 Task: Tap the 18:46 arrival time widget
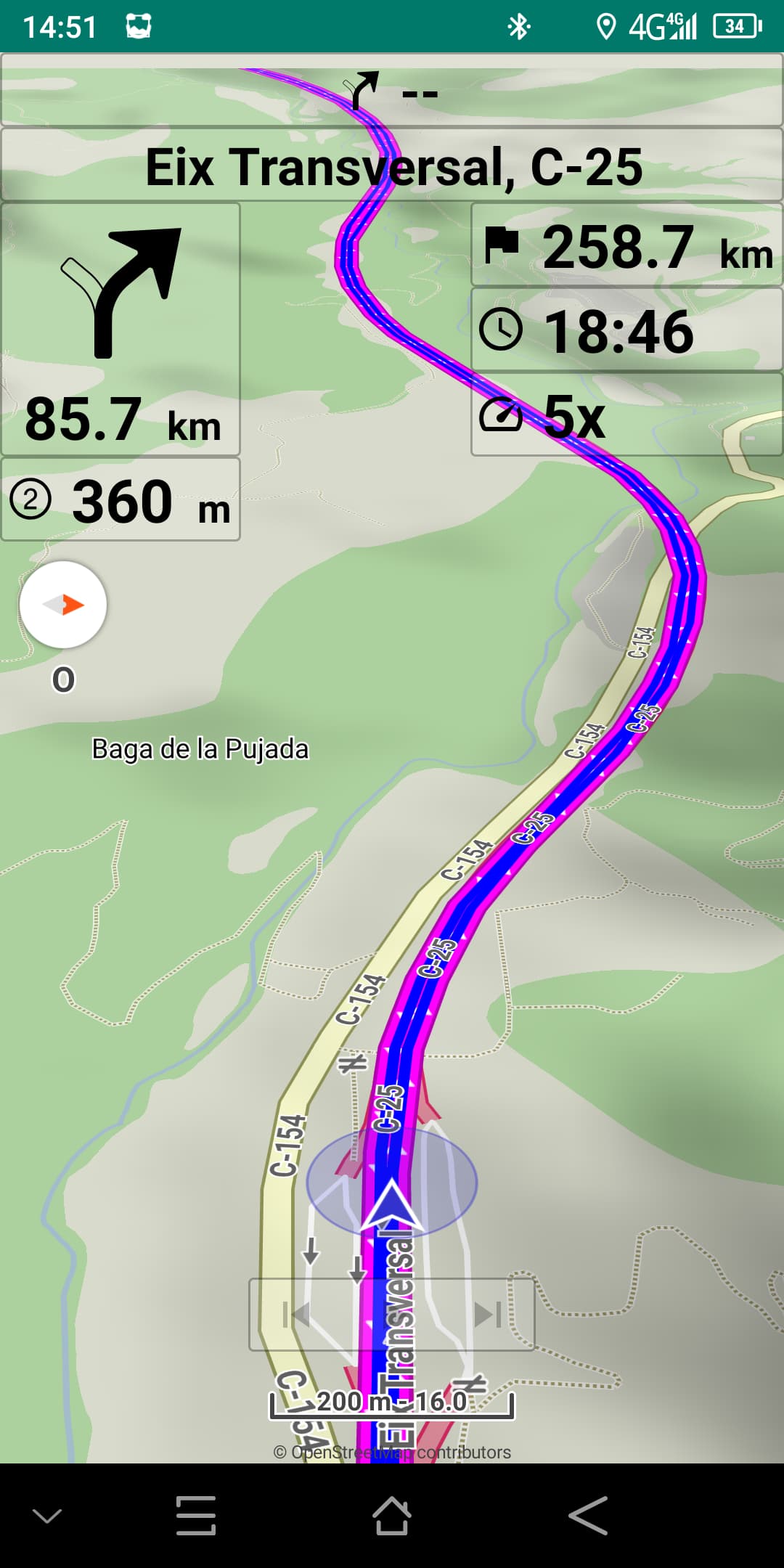click(x=626, y=330)
